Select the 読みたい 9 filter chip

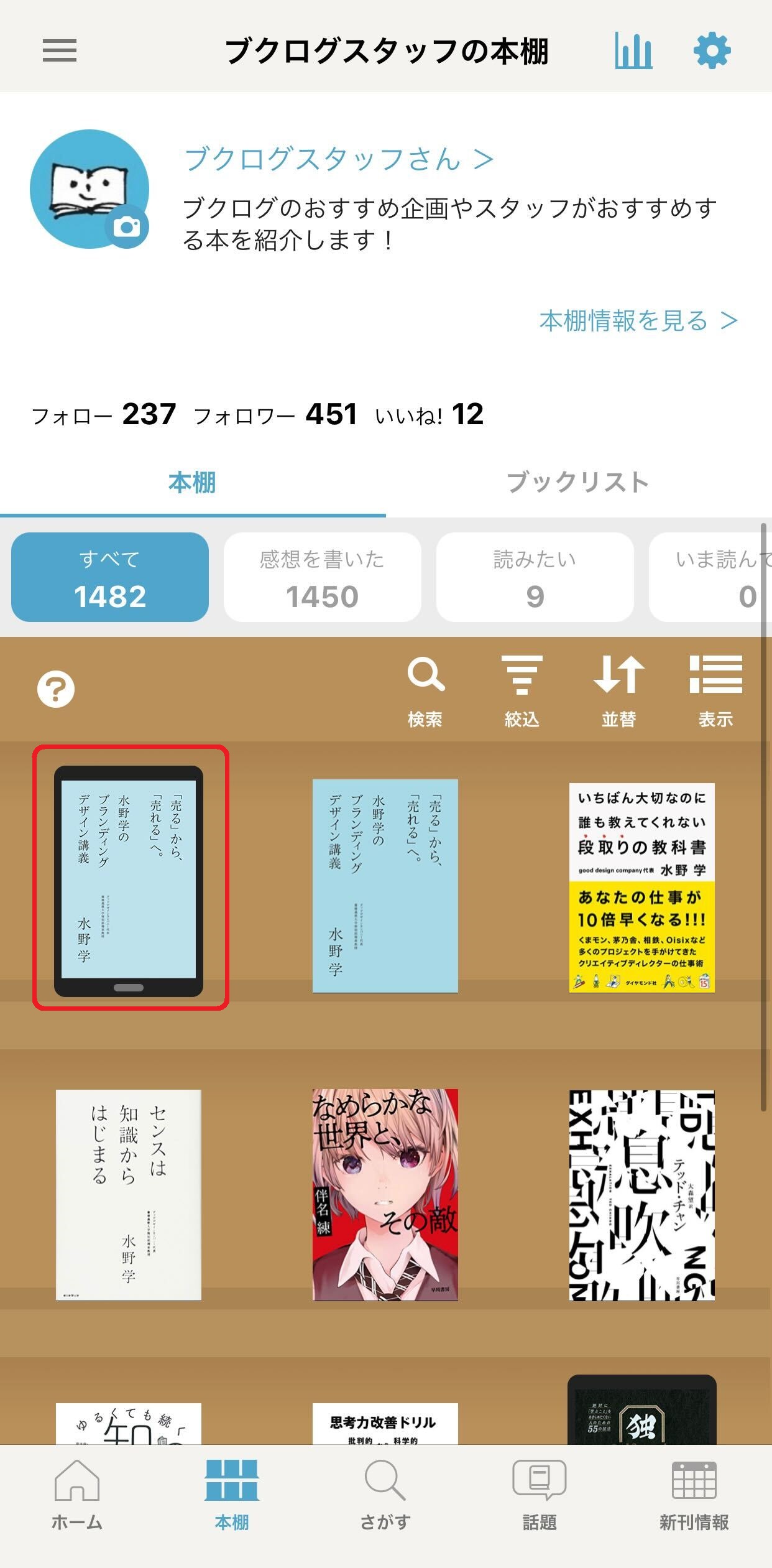click(535, 577)
